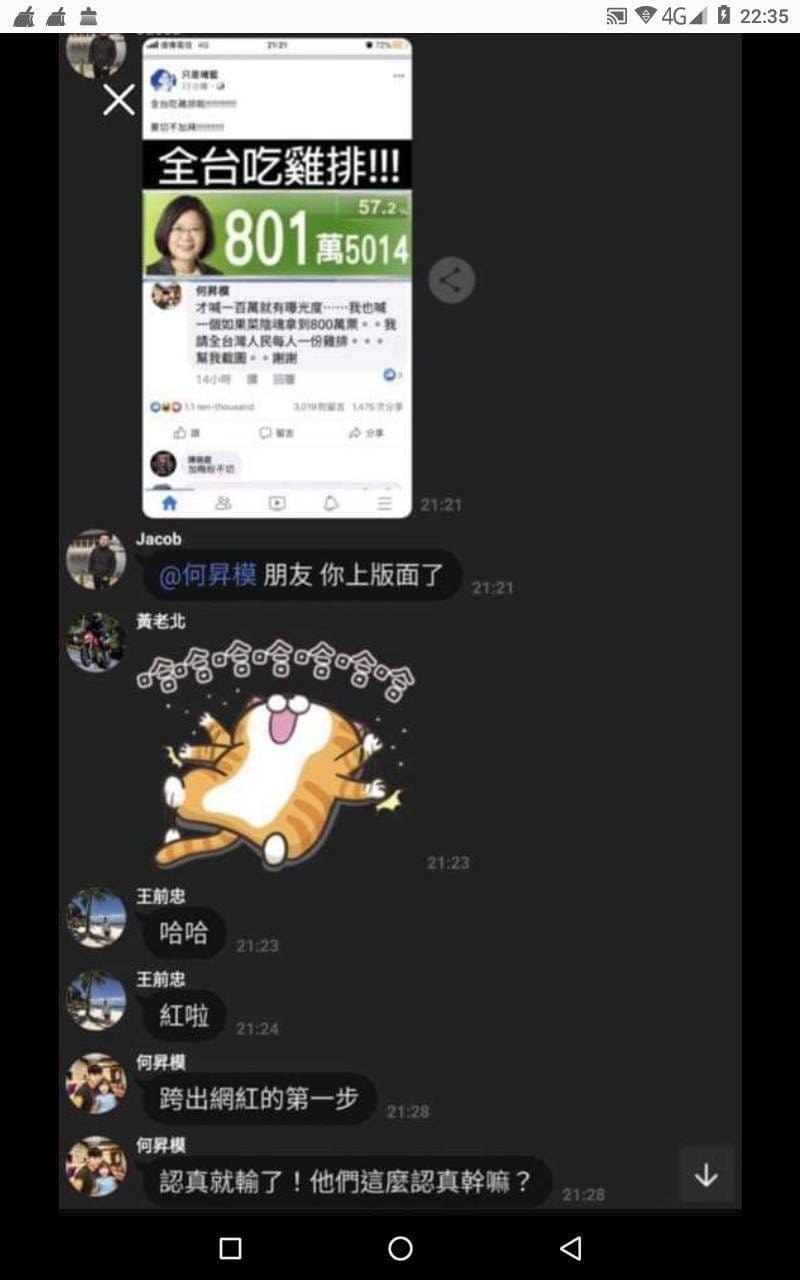Image resolution: width=800 pixels, height=1280 pixels.
Task: Go back using the navigation bar
Action: pyautogui.click(x=570, y=1247)
